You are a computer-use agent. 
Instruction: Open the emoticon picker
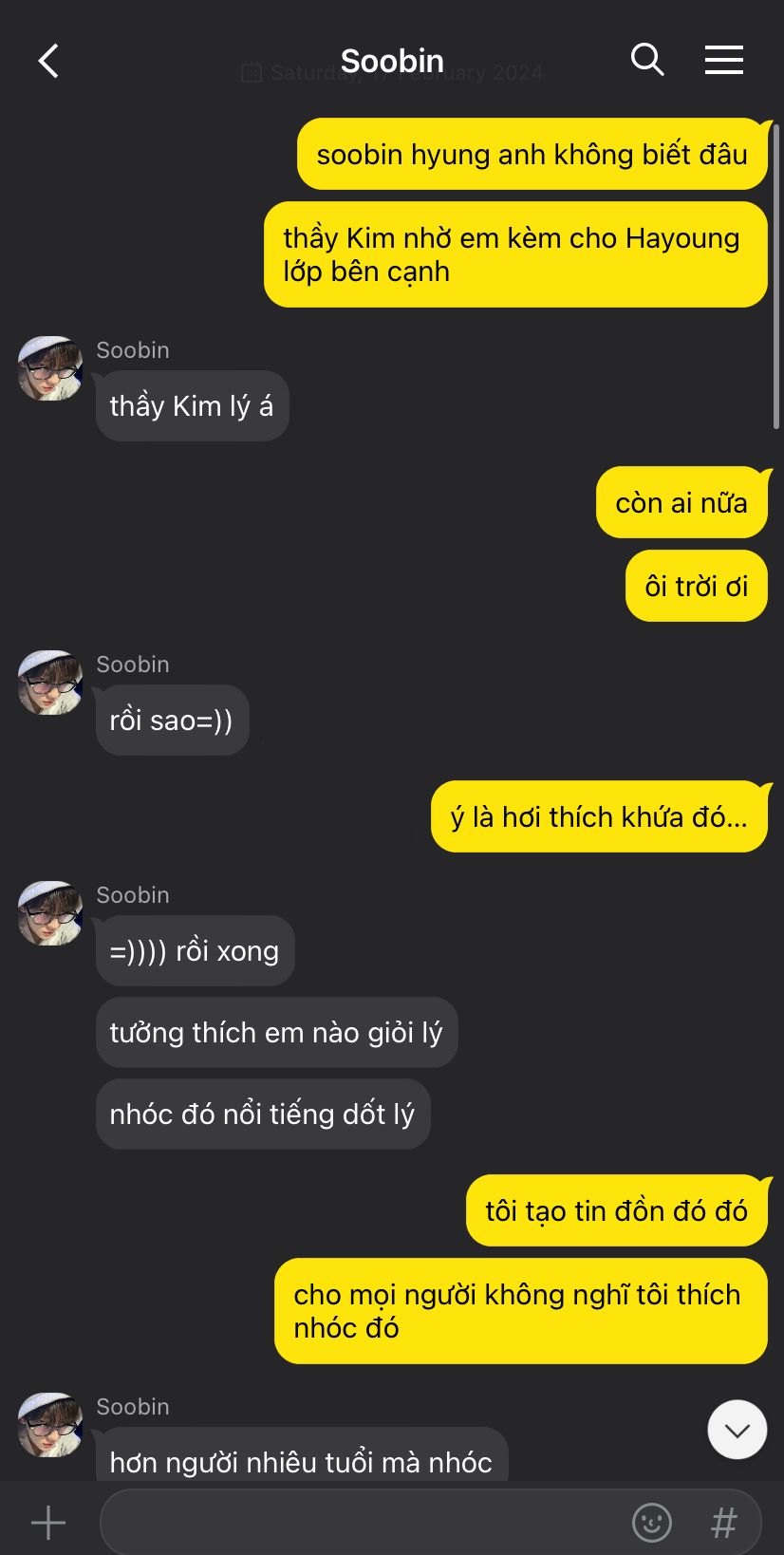(x=652, y=1523)
